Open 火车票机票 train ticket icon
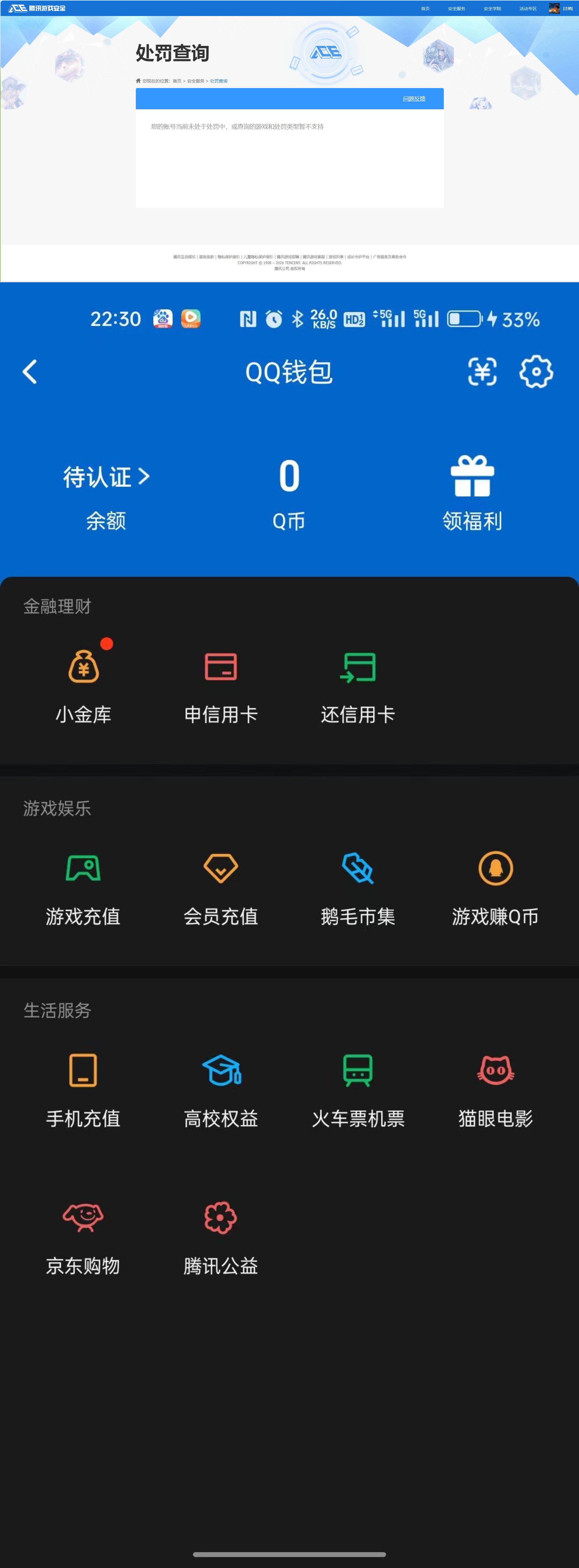This screenshot has height=1568, width=579. (x=358, y=1070)
